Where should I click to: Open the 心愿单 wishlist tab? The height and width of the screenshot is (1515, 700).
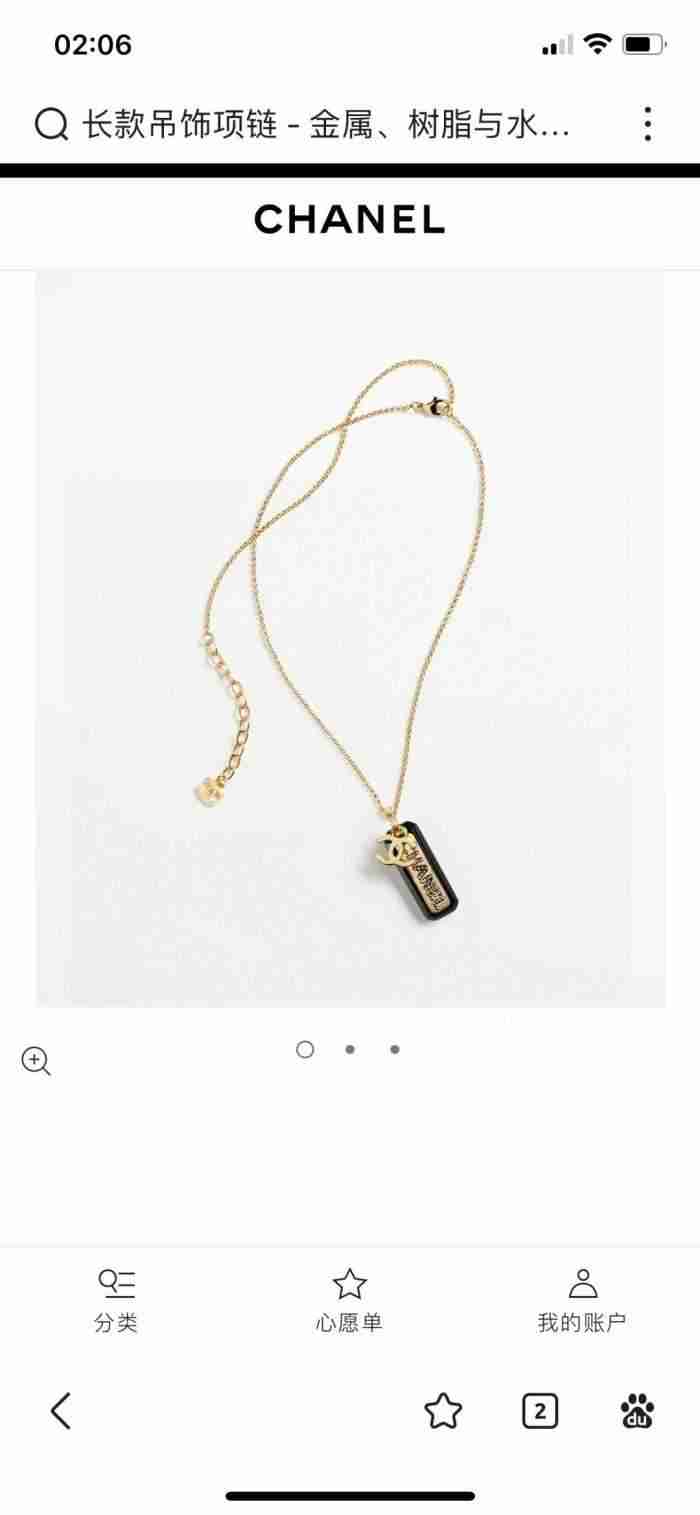tap(349, 1300)
